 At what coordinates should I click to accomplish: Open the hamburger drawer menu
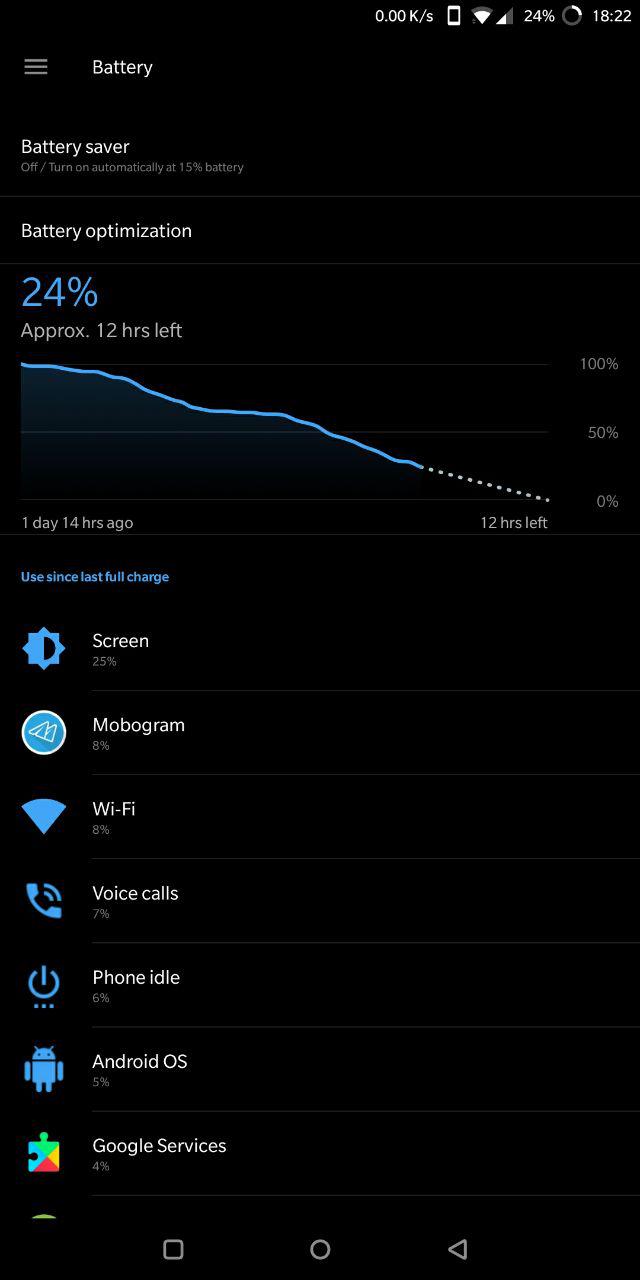[36, 67]
